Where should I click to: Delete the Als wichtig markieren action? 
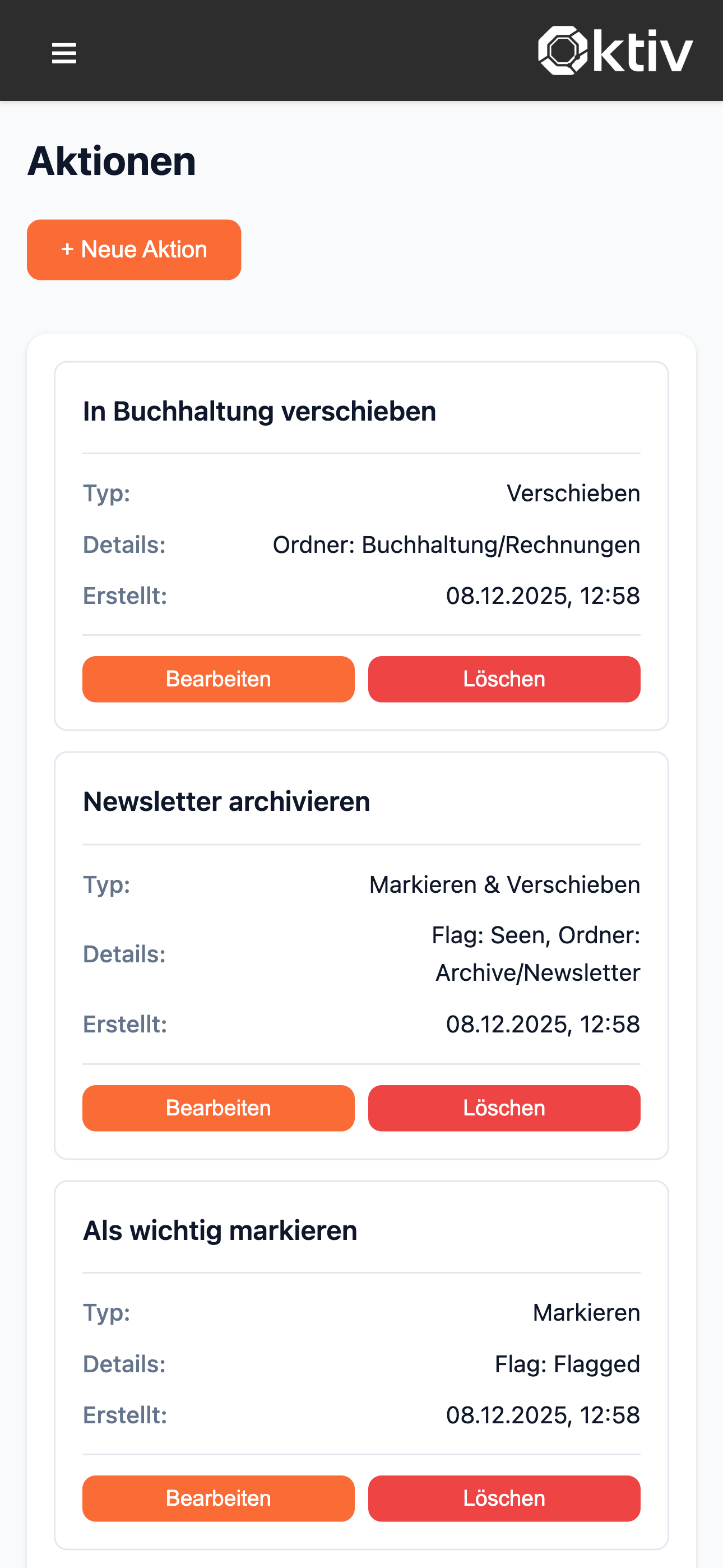tap(503, 1498)
